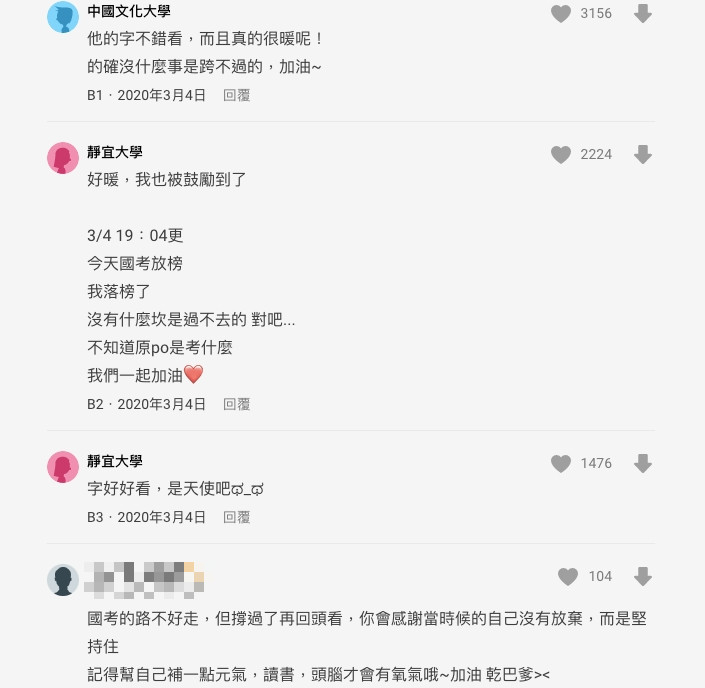Like the B2 comment with 2224 likes
Viewport: 705px width, 688px height.
561,155
